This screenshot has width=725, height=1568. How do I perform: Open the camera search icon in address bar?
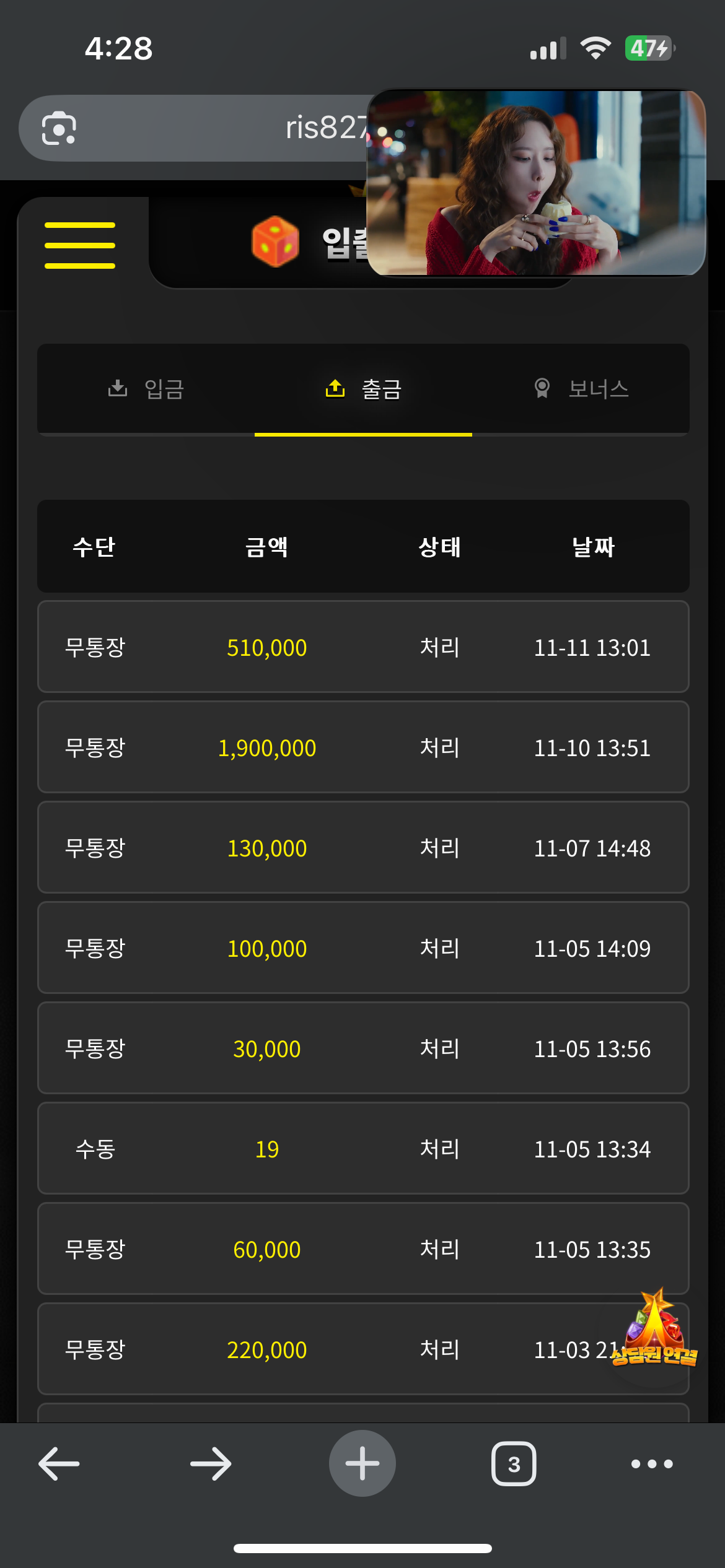pos(59,128)
